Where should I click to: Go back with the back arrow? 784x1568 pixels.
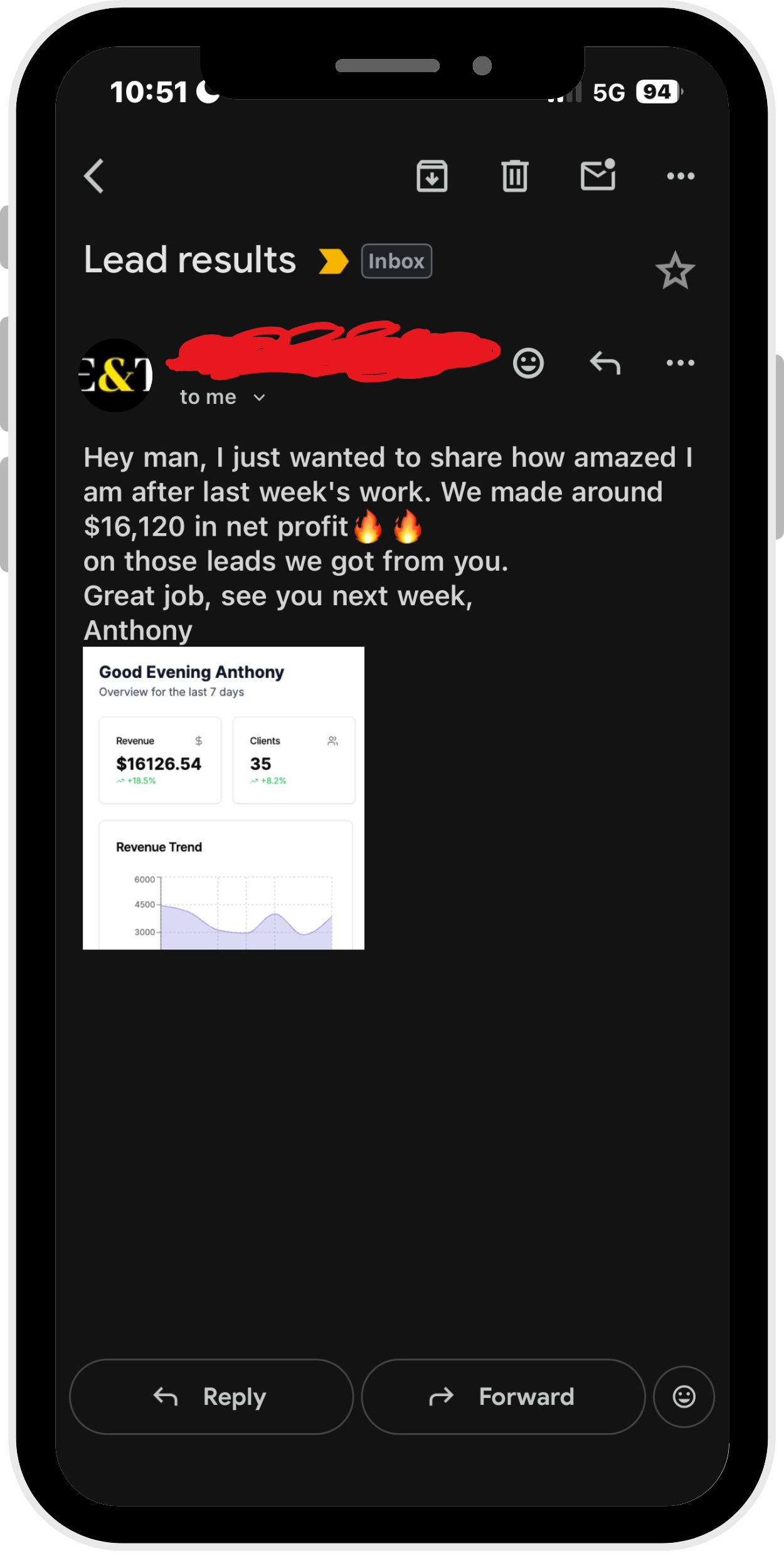tap(94, 176)
